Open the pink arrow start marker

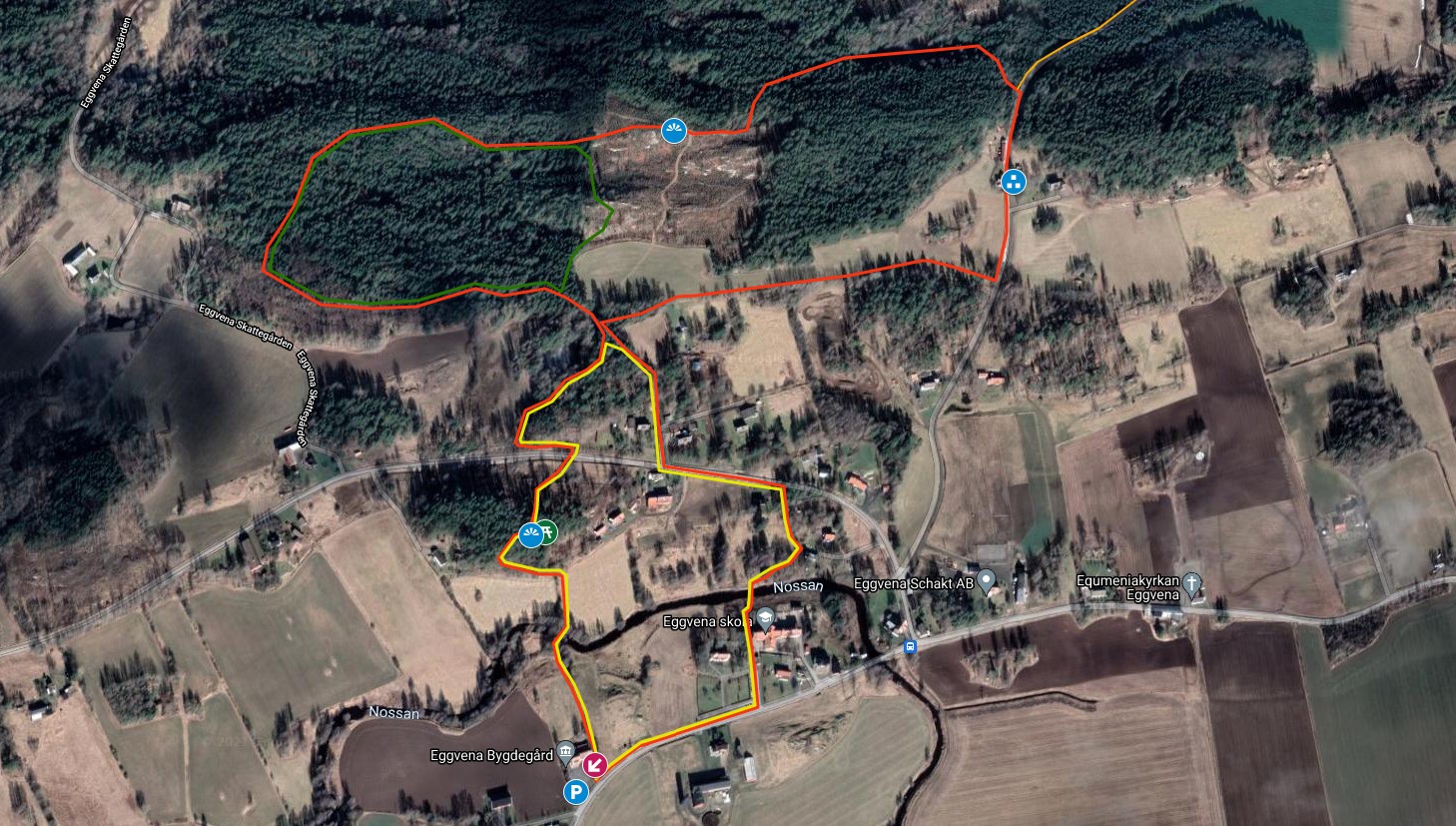pos(595,766)
